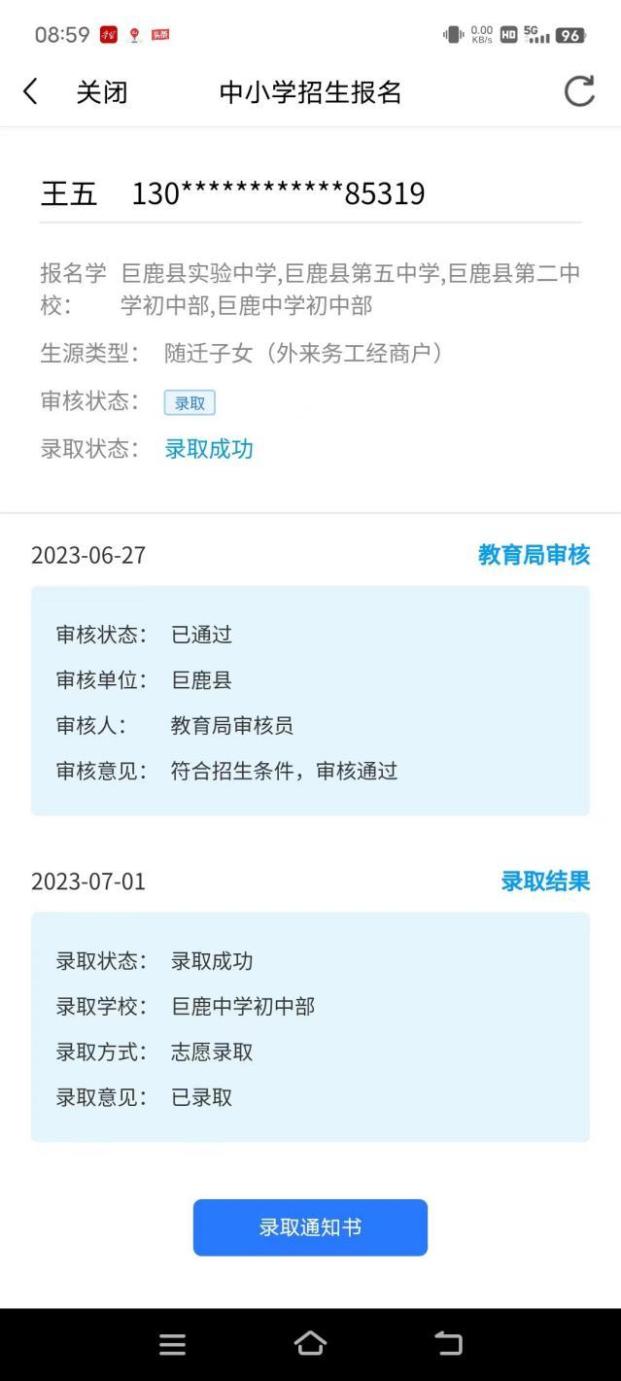
Task: Open the 录取通知书 button
Action: pyautogui.click(x=310, y=1228)
